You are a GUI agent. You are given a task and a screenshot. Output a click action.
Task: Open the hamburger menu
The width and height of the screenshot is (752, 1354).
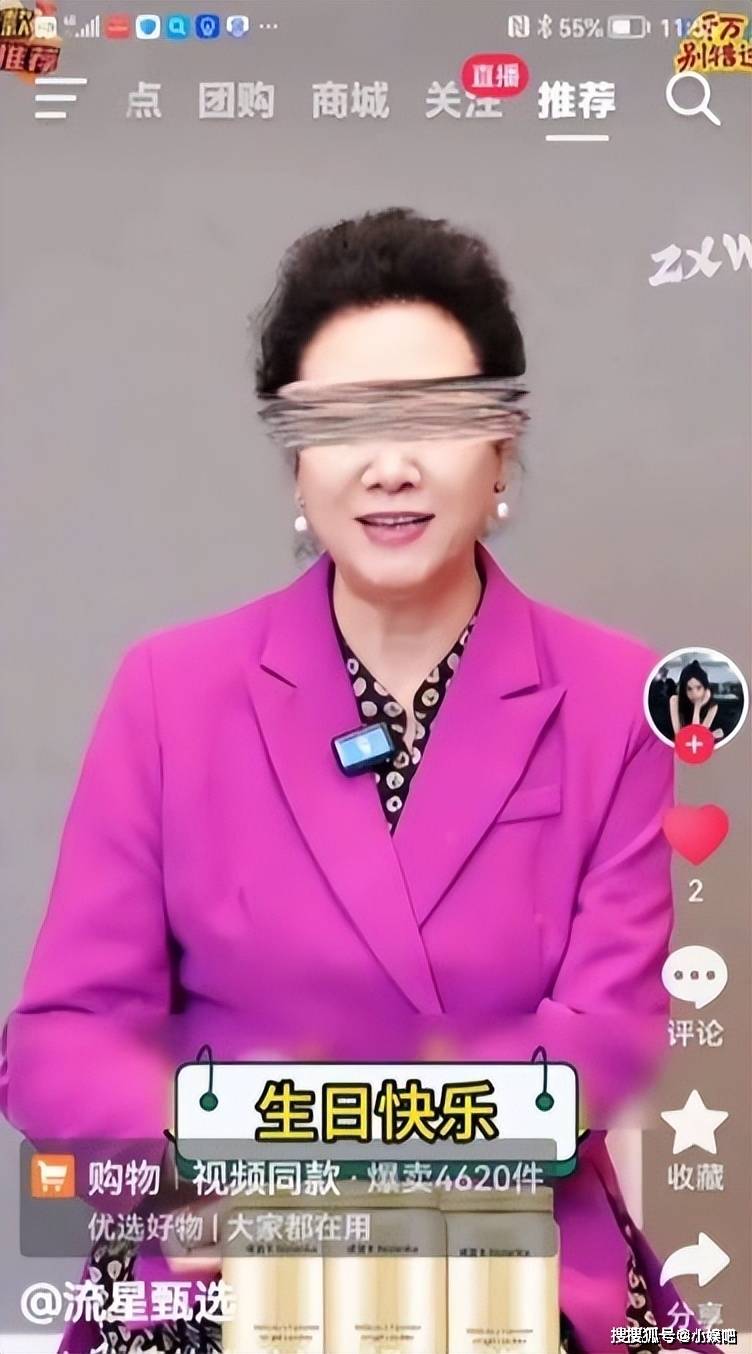(x=60, y=99)
